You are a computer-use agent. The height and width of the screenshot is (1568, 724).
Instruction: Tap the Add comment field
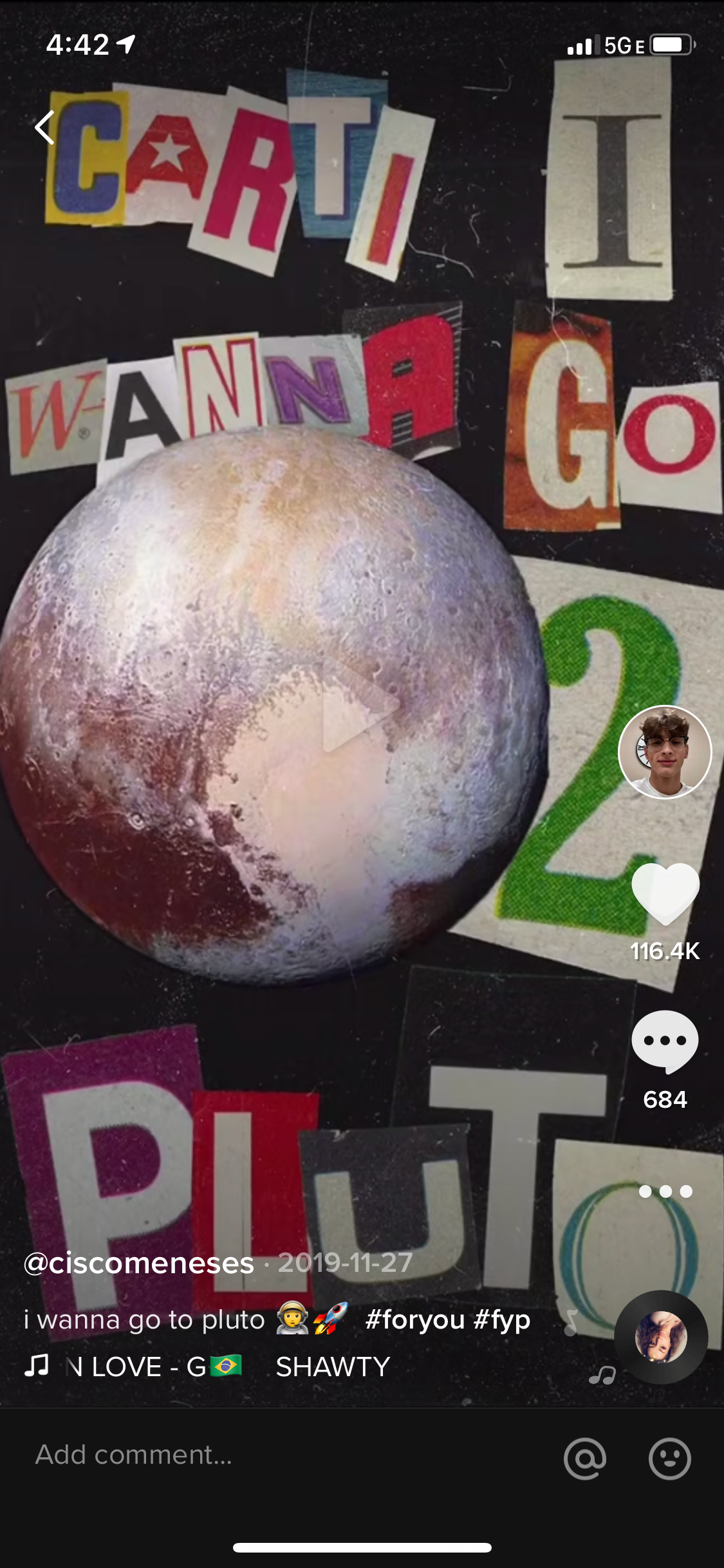[257, 1455]
